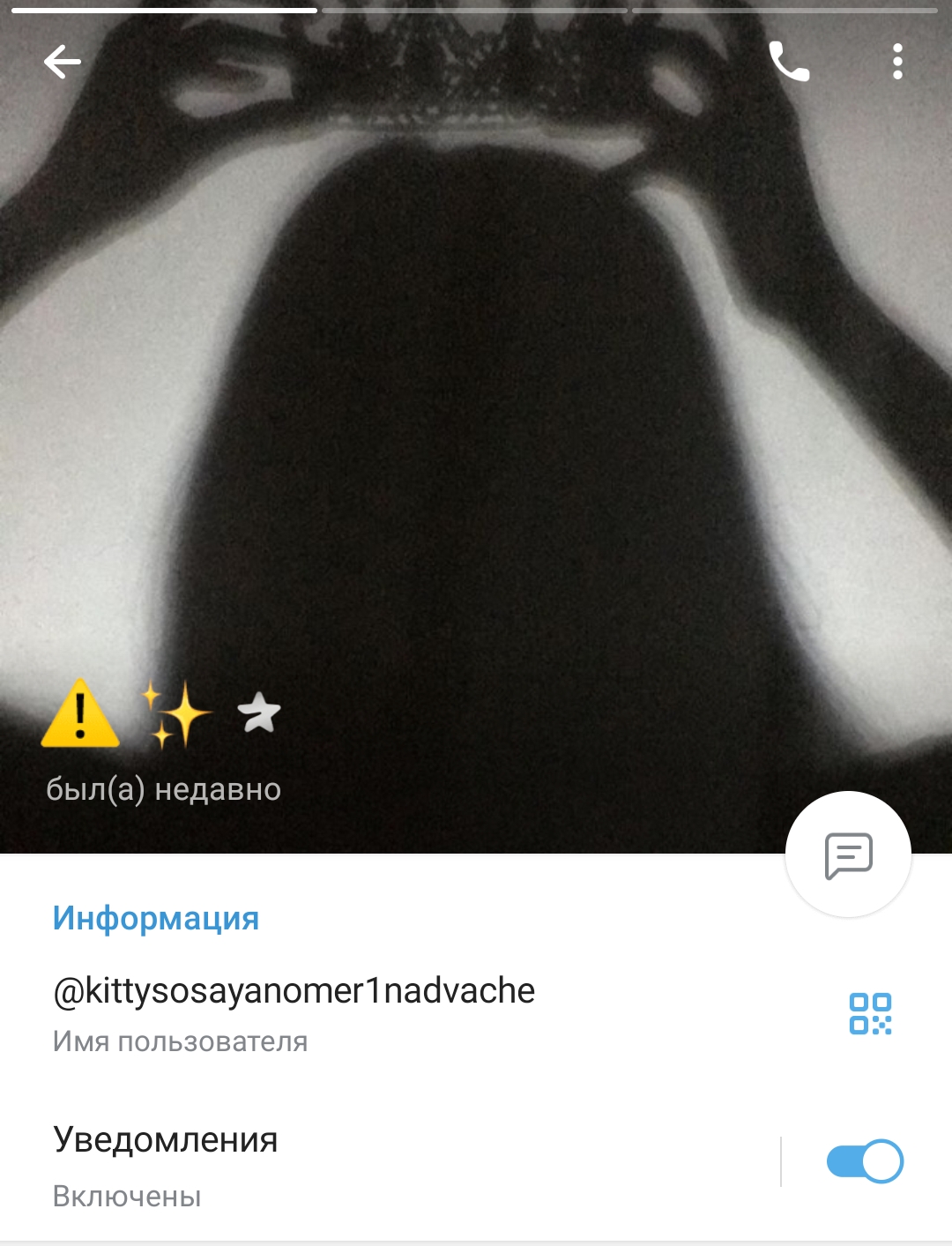Start a voice call with this user

[x=789, y=62]
